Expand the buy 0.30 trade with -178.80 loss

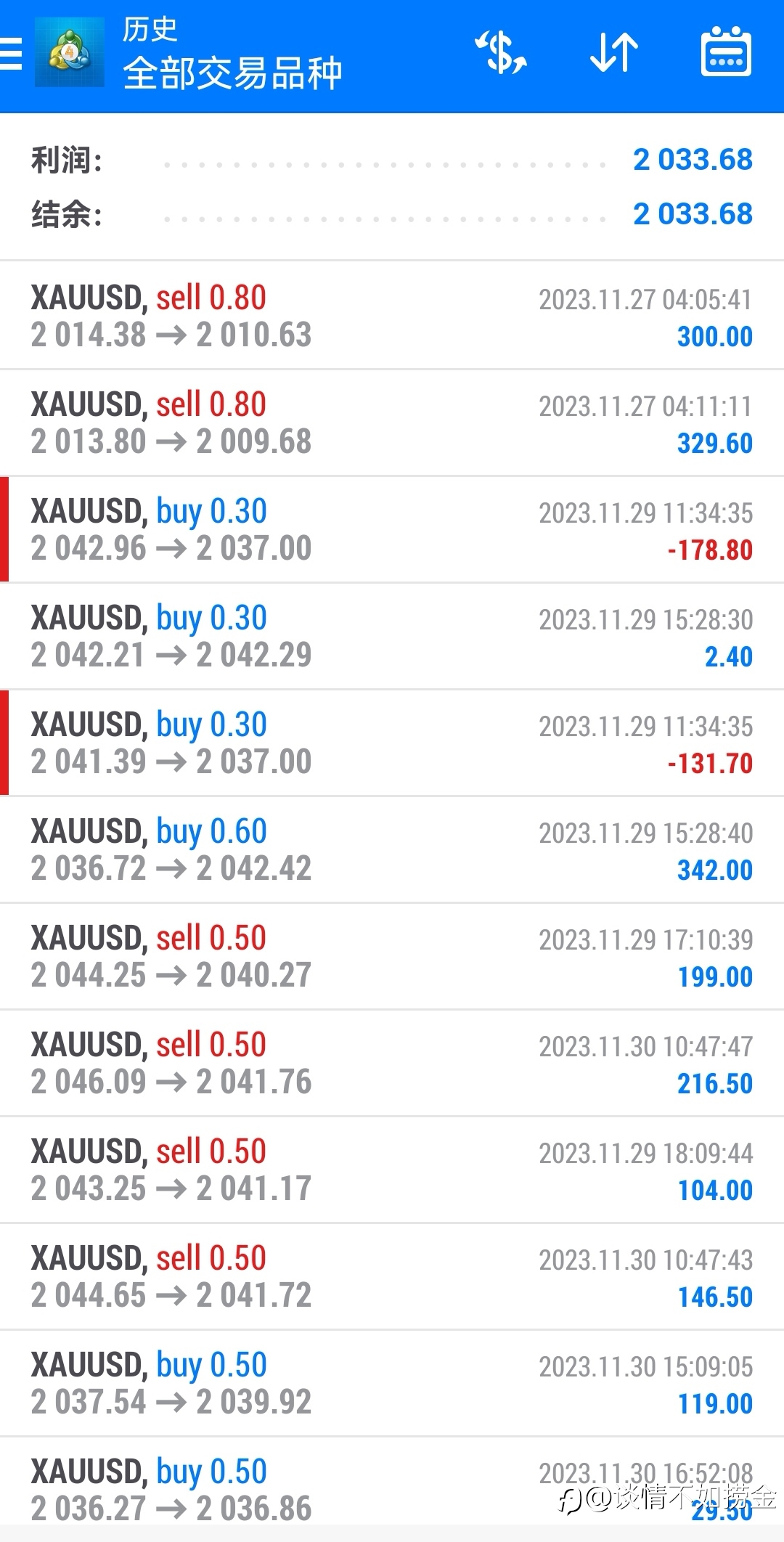(x=392, y=529)
